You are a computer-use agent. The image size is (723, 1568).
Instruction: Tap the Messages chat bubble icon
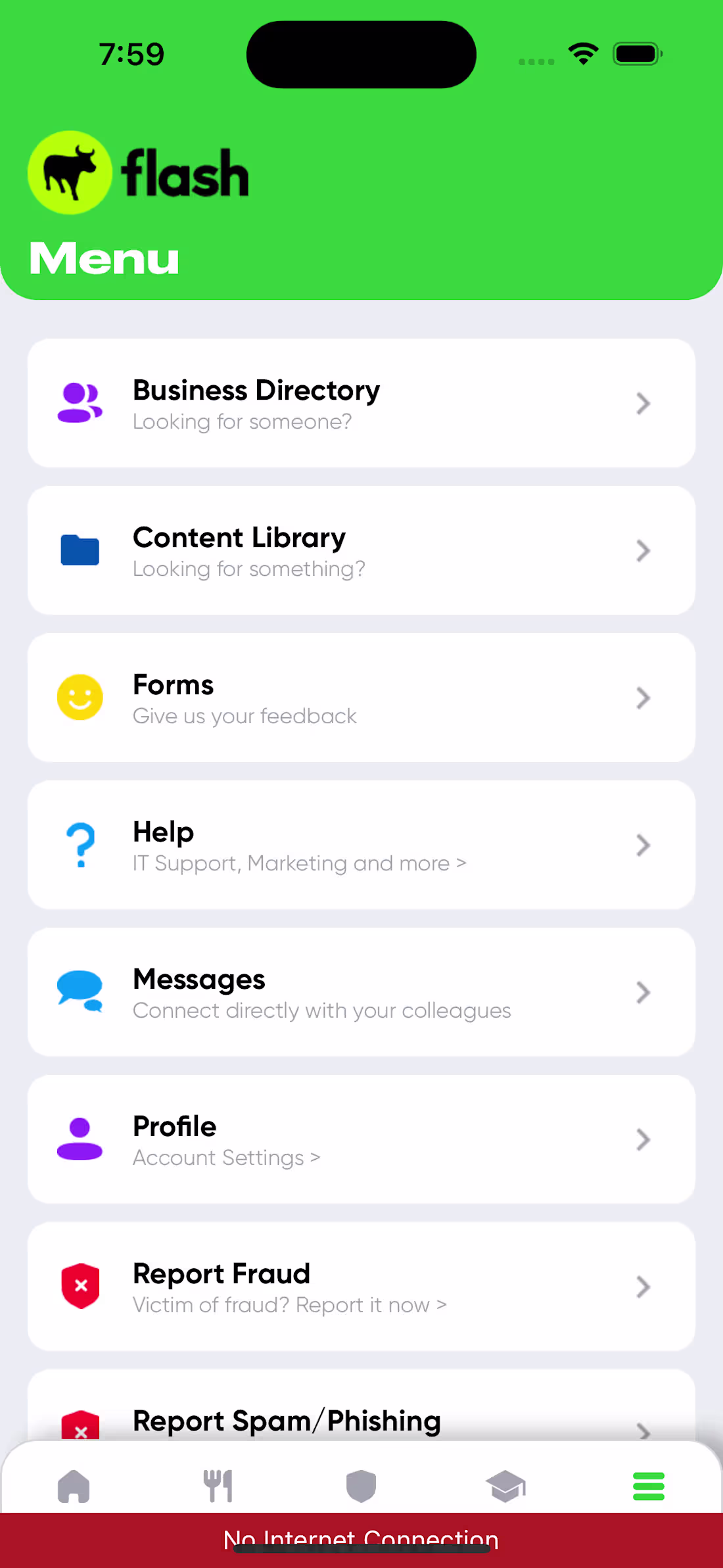coord(80,992)
